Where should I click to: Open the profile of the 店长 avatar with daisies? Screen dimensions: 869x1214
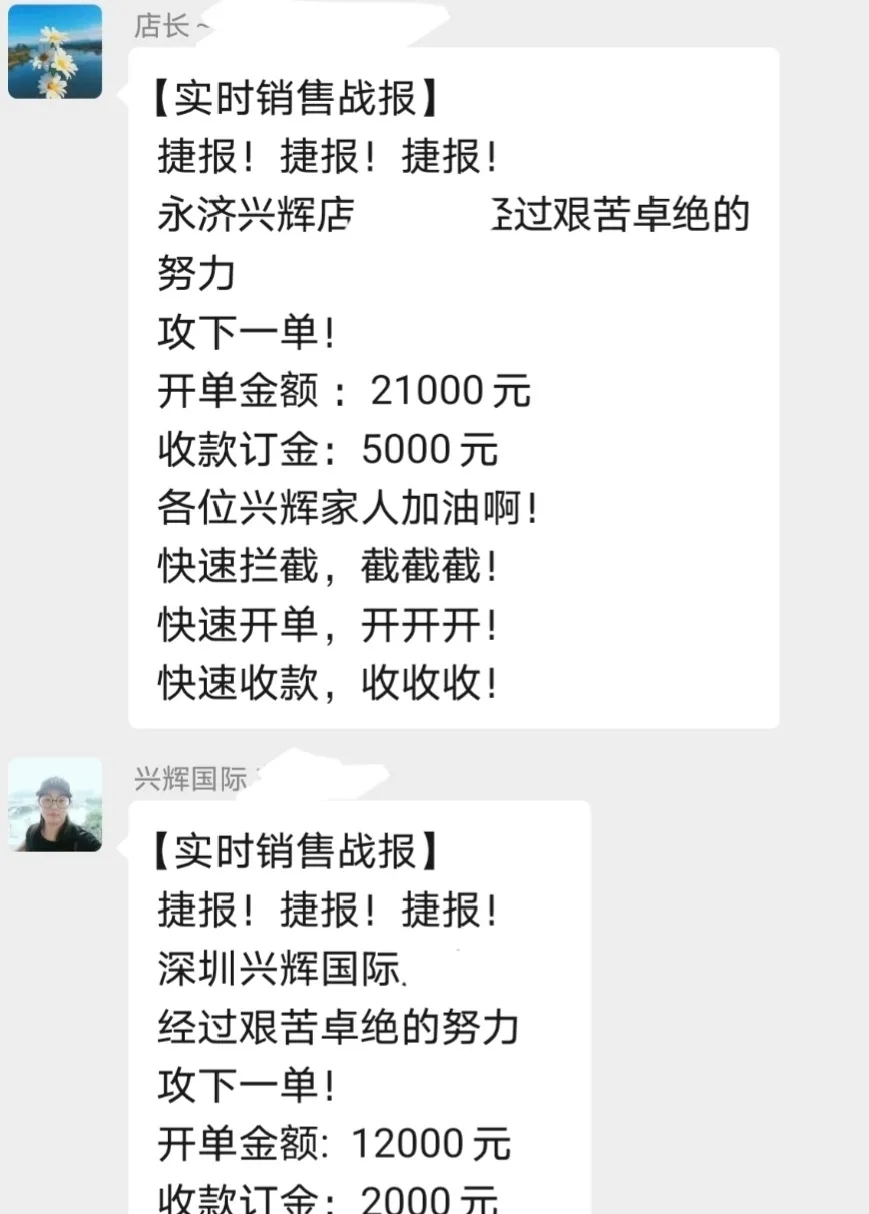point(55,52)
